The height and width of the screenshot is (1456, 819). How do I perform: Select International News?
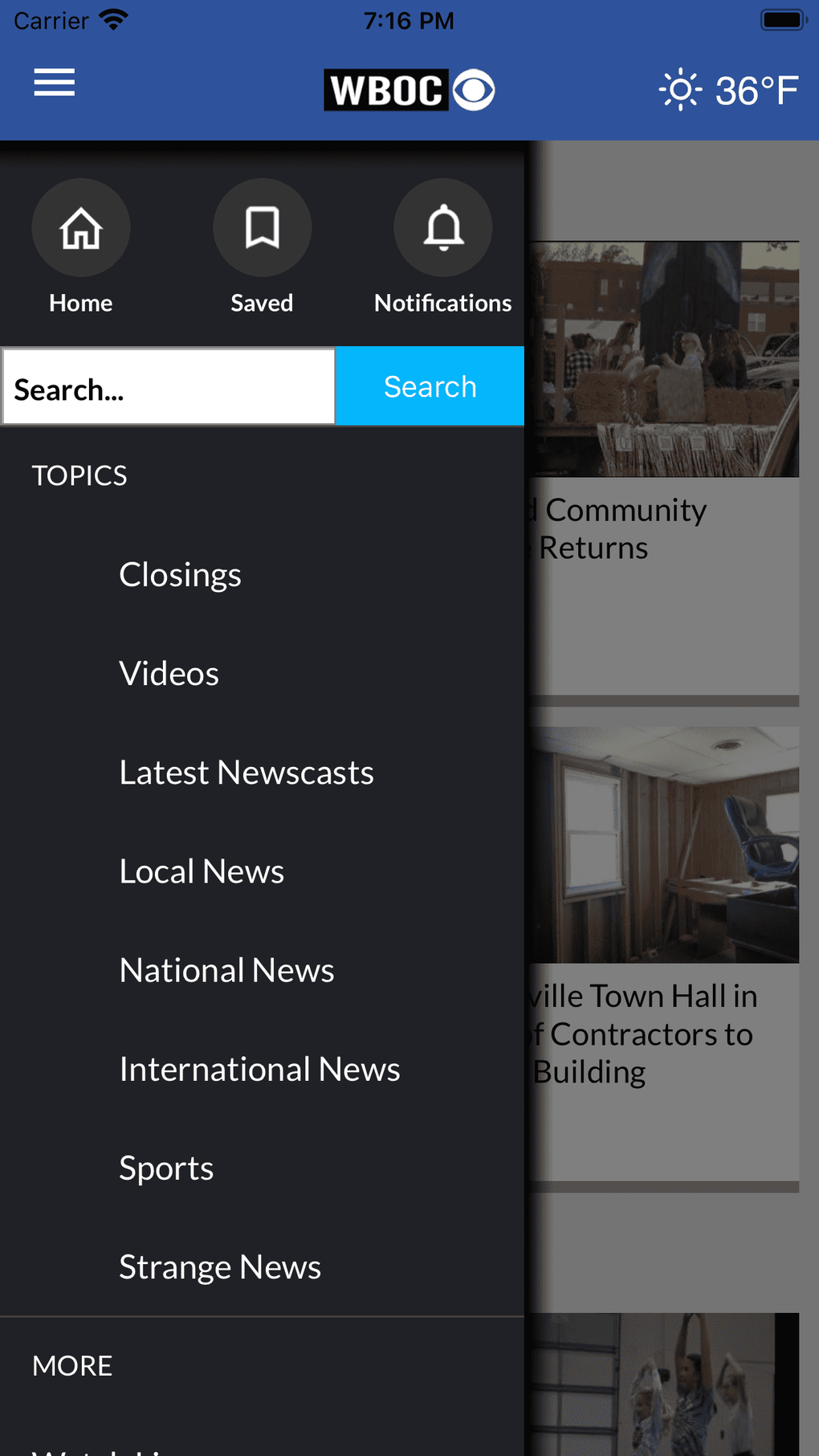coord(259,1068)
